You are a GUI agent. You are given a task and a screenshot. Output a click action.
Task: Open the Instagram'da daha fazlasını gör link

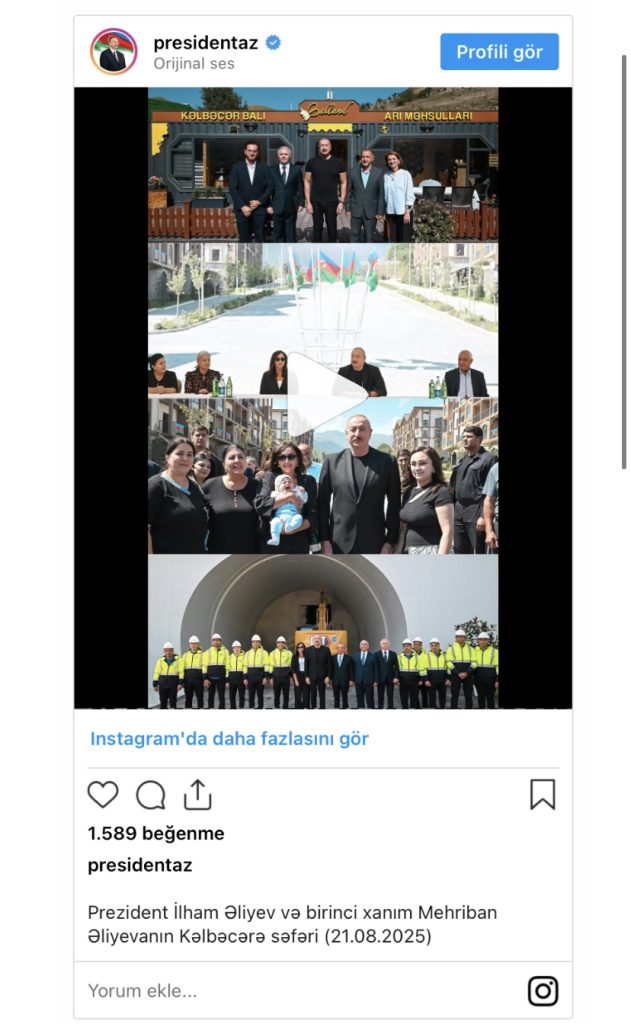[x=229, y=739]
